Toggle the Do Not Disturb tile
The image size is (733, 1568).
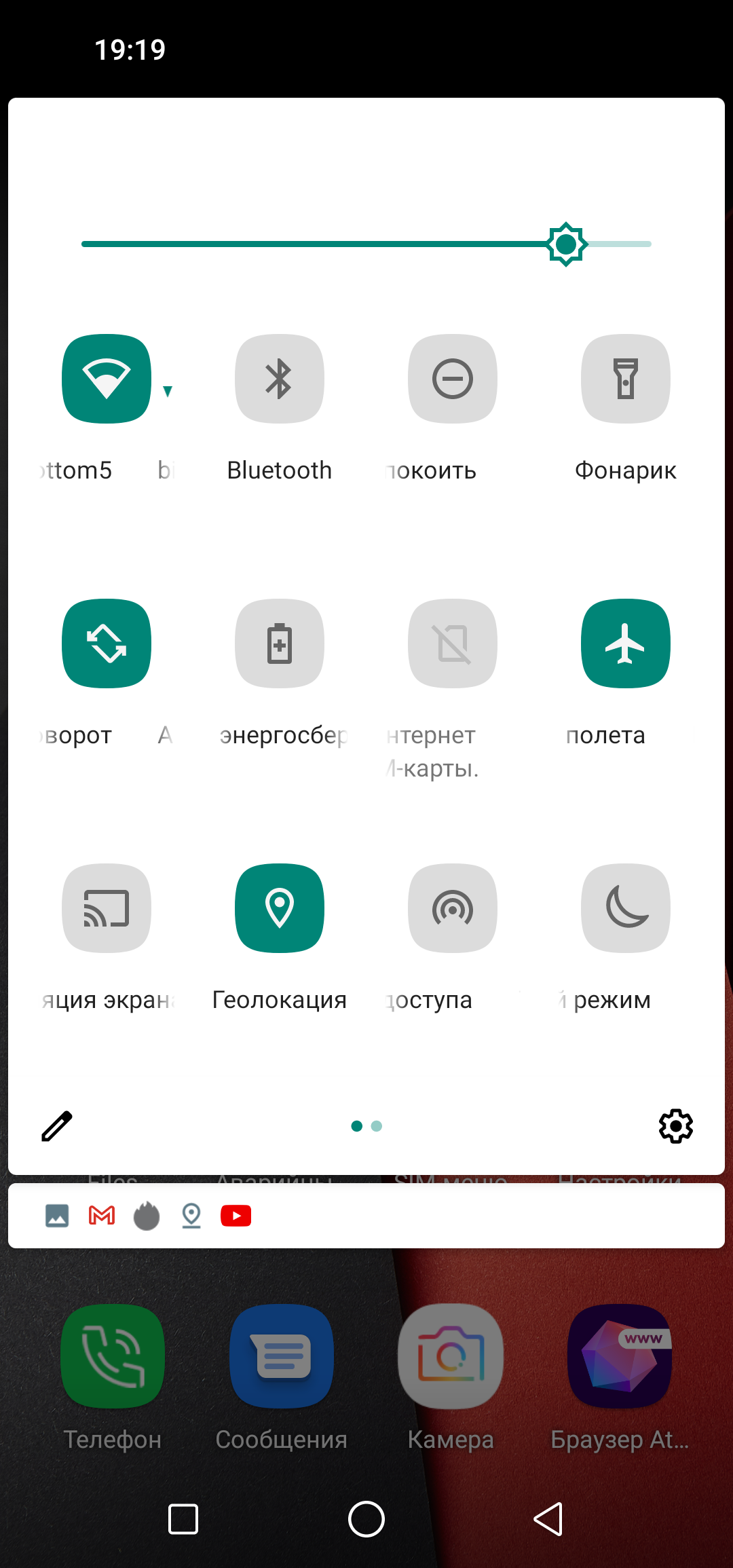[453, 379]
